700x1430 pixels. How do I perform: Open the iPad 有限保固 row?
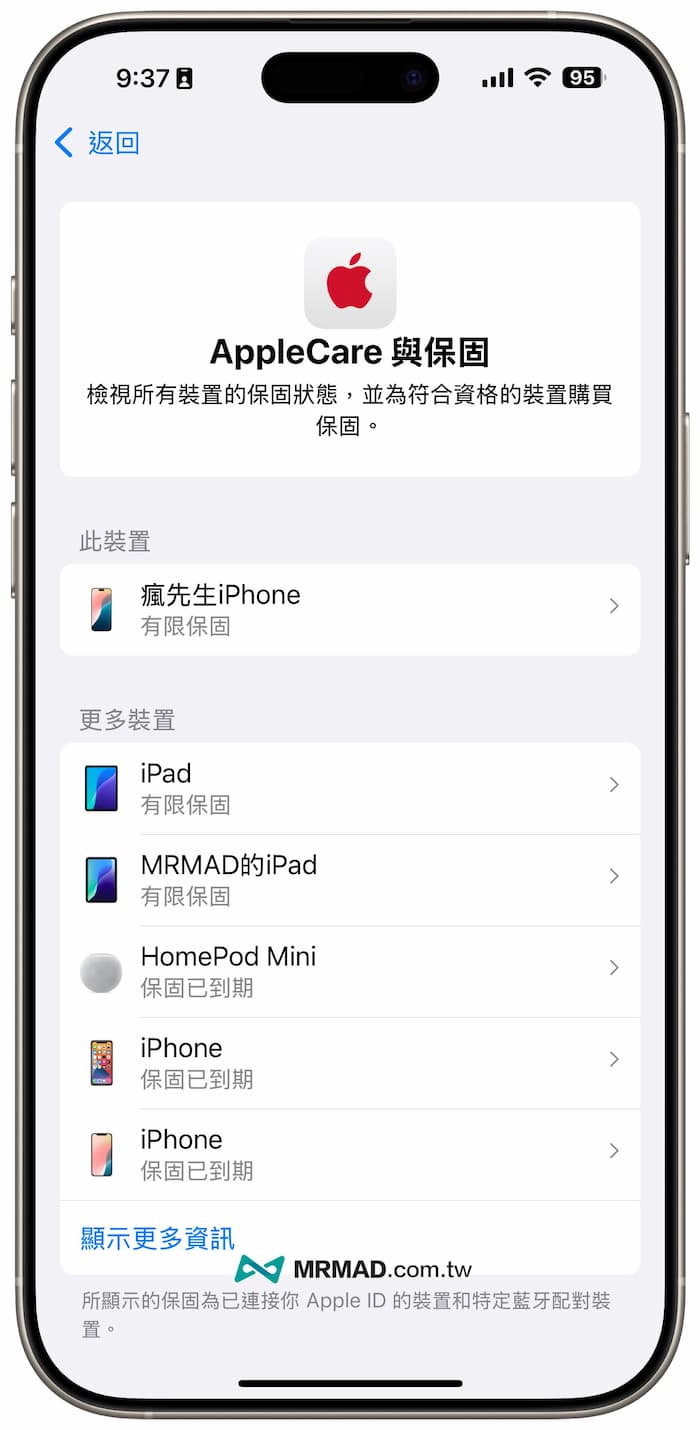click(x=349, y=788)
